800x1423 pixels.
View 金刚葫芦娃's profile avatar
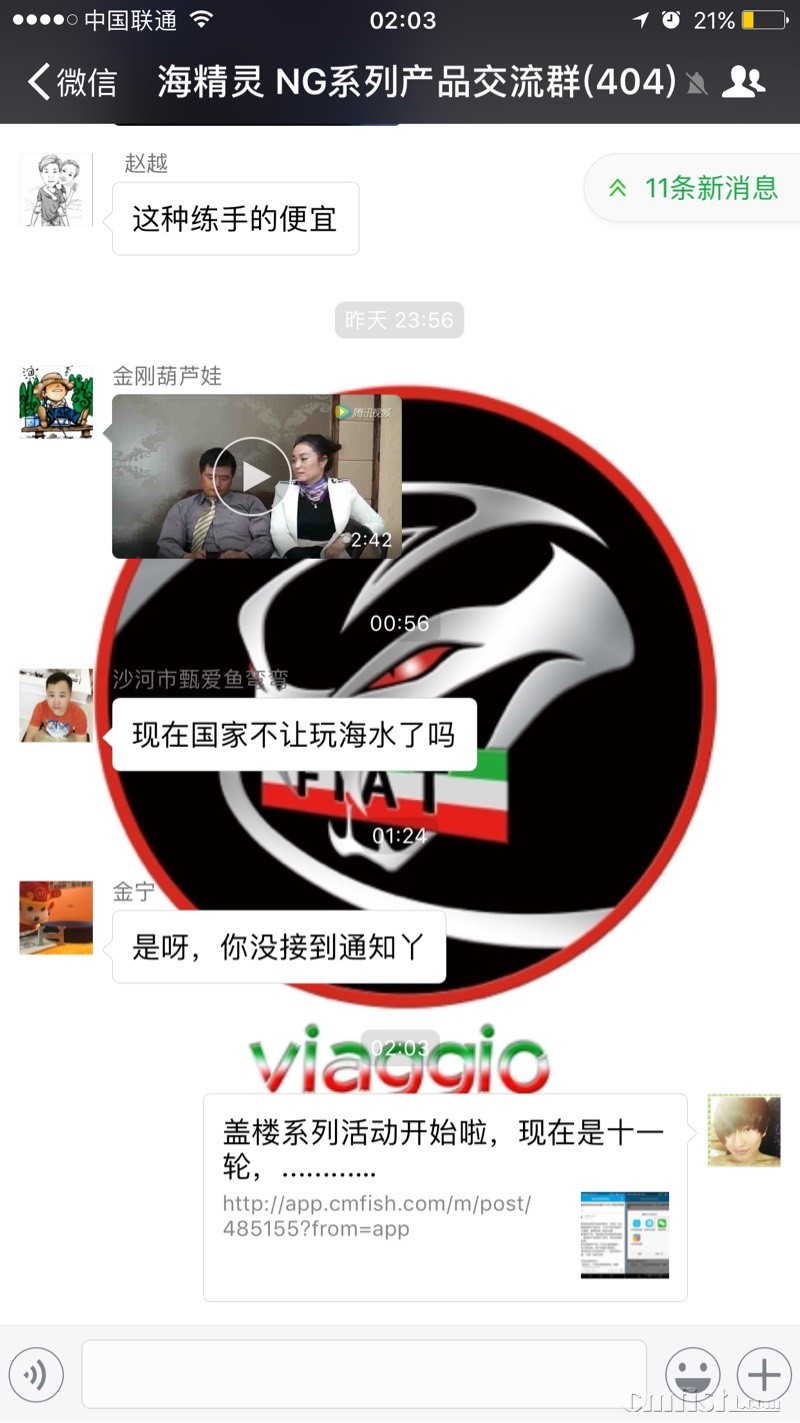click(56, 401)
